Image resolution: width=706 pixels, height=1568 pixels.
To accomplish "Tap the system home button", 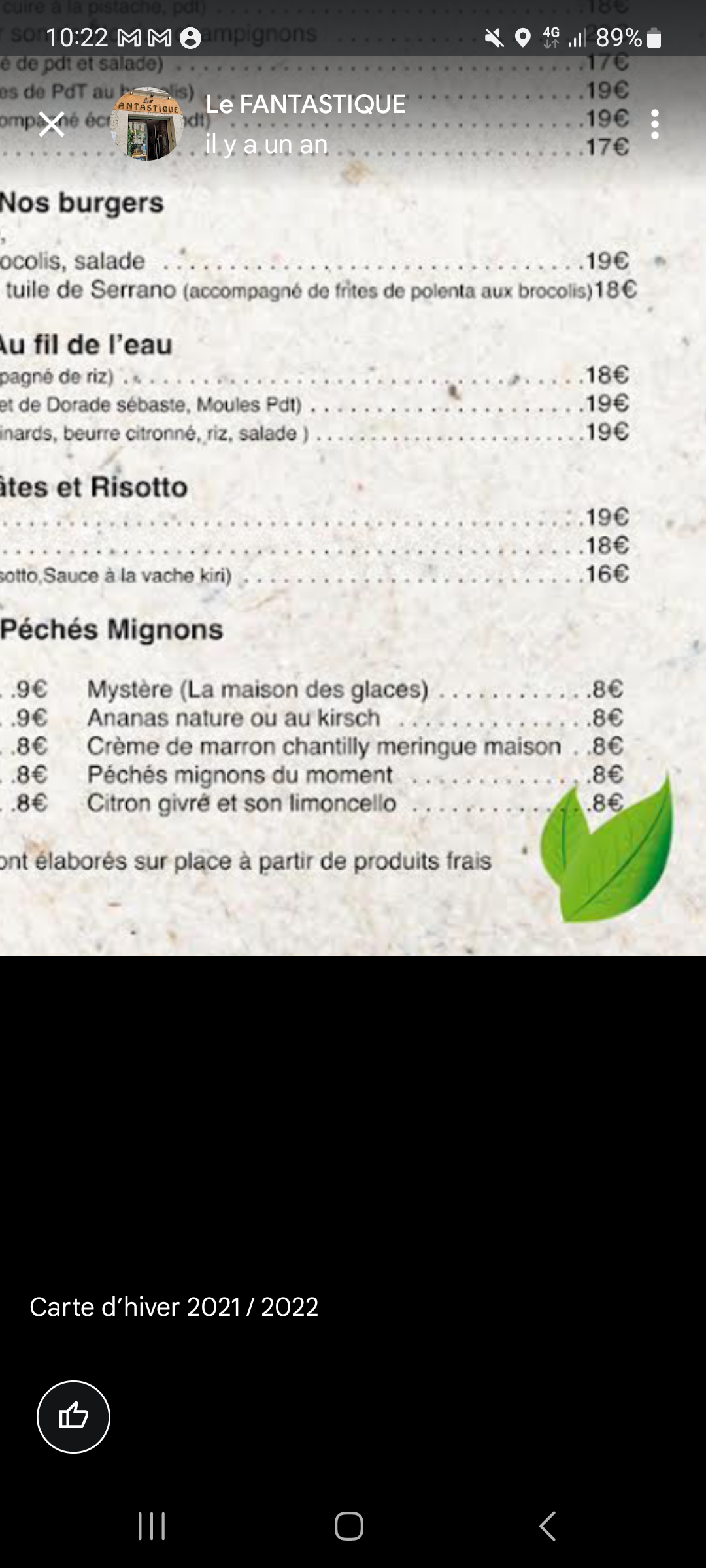I will coord(349,1526).
